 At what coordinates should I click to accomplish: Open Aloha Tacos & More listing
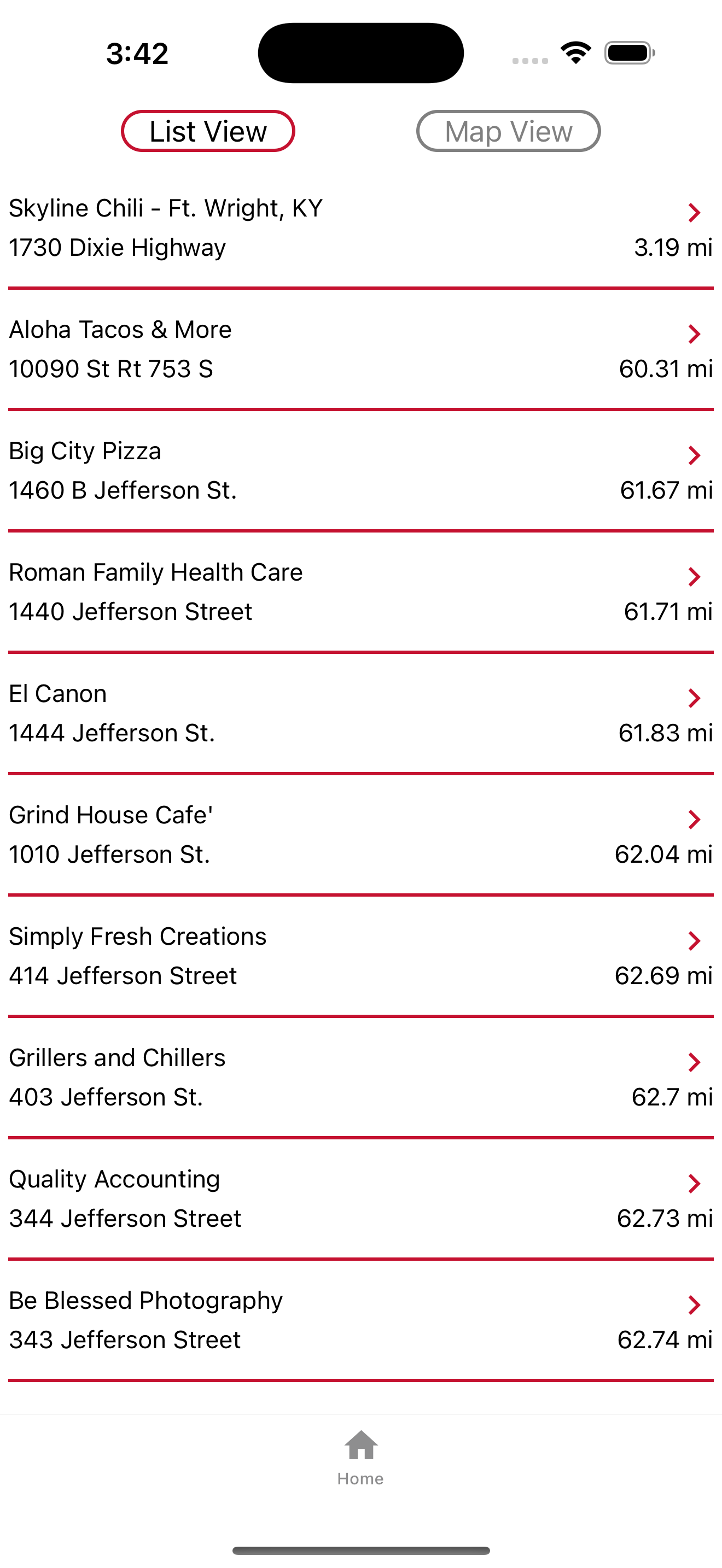360,349
